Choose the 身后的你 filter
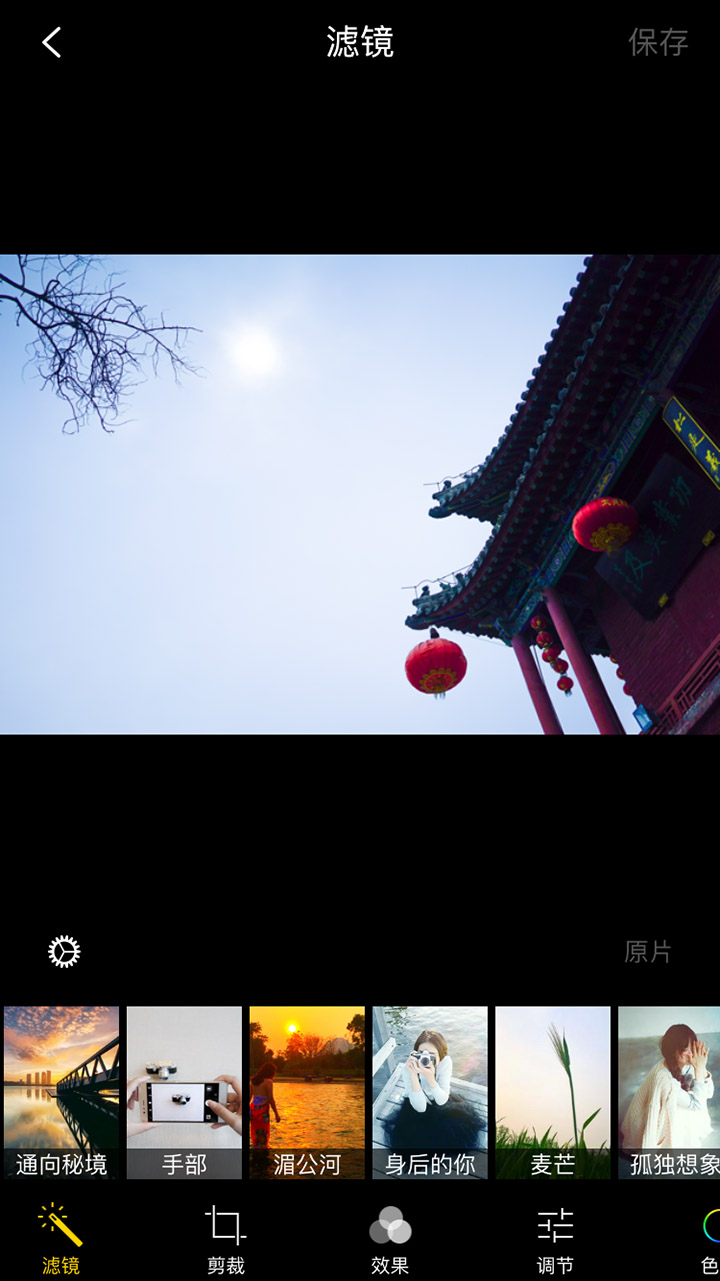720x1281 pixels. pos(430,1092)
